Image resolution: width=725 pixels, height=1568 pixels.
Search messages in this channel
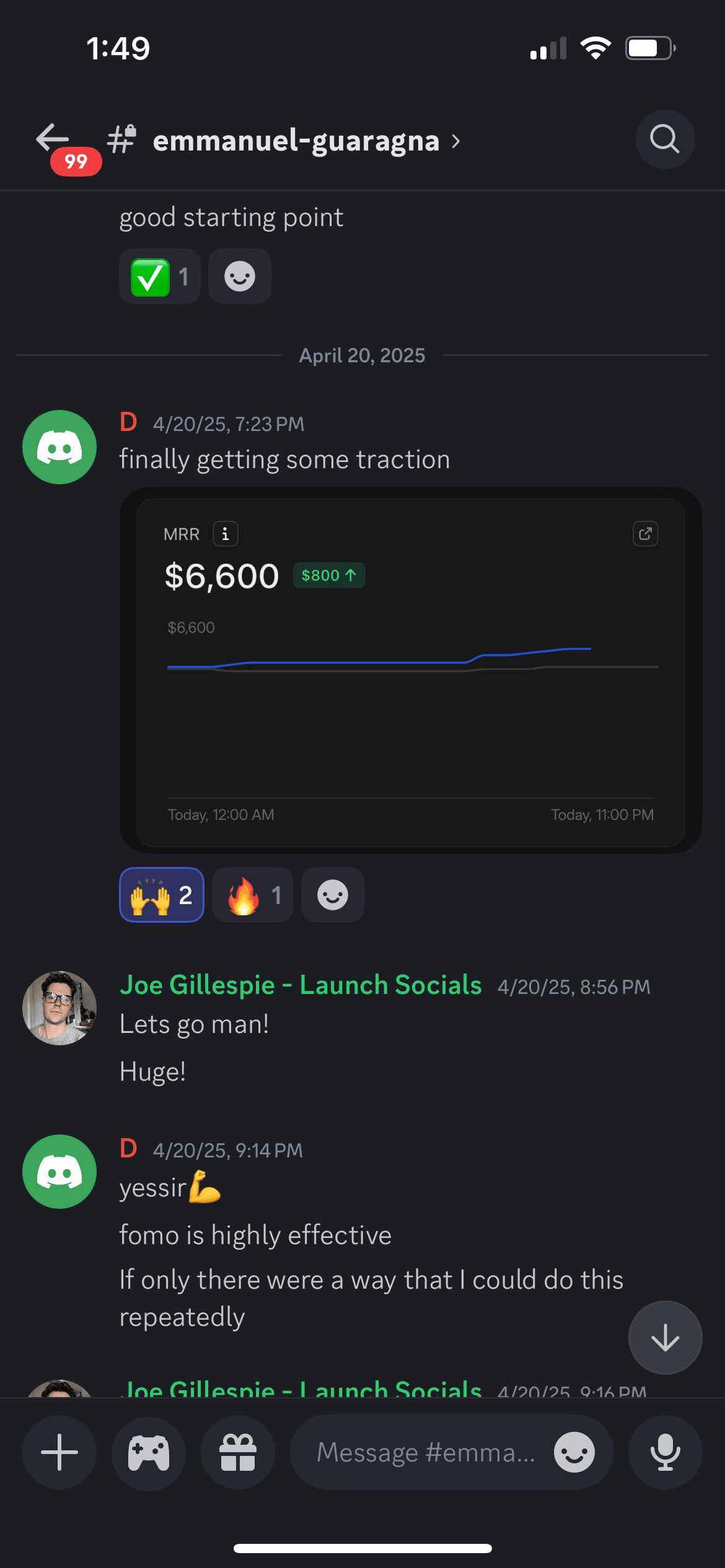point(664,139)
